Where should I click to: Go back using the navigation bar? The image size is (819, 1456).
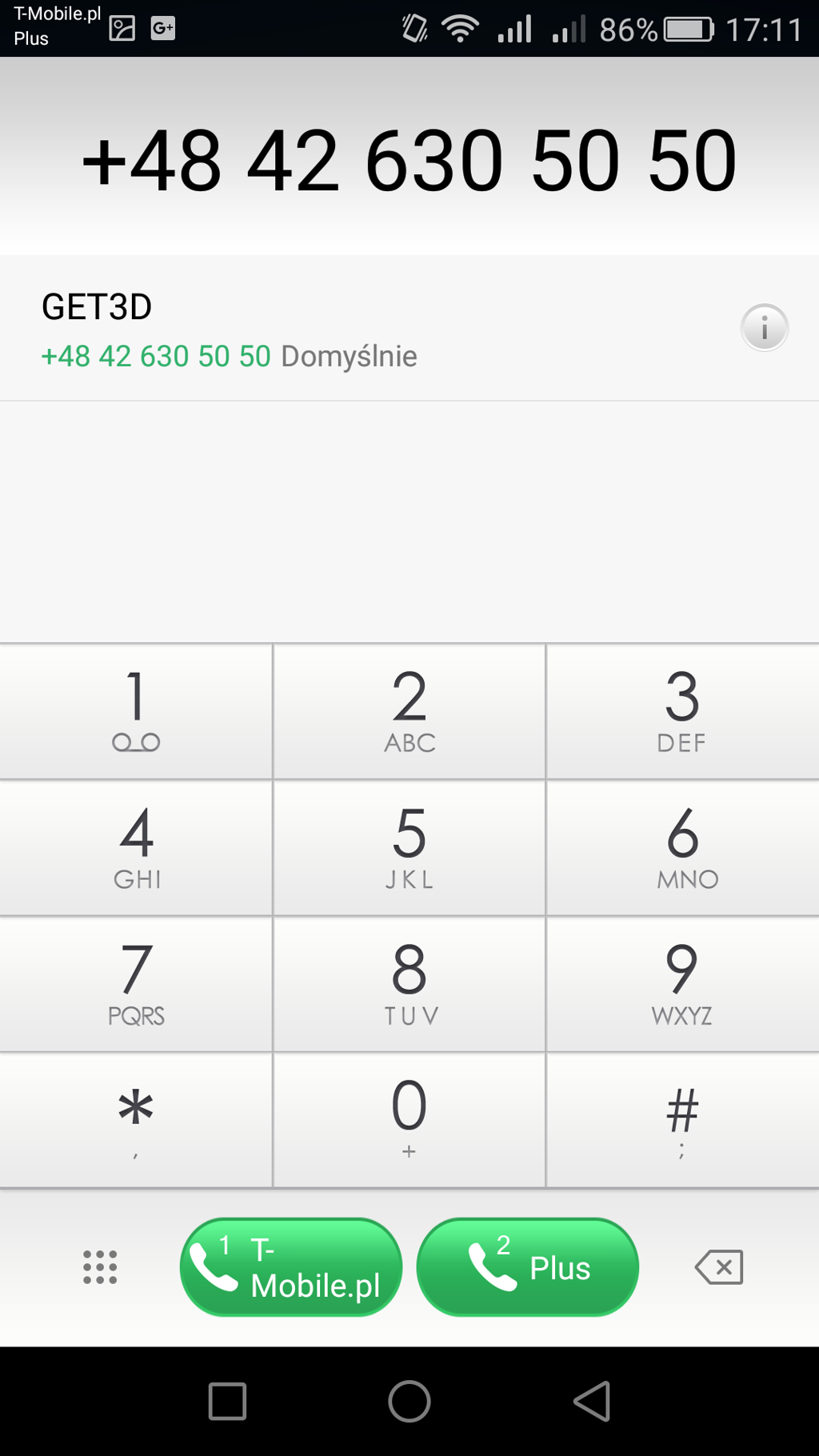(x=593, y=1401)
